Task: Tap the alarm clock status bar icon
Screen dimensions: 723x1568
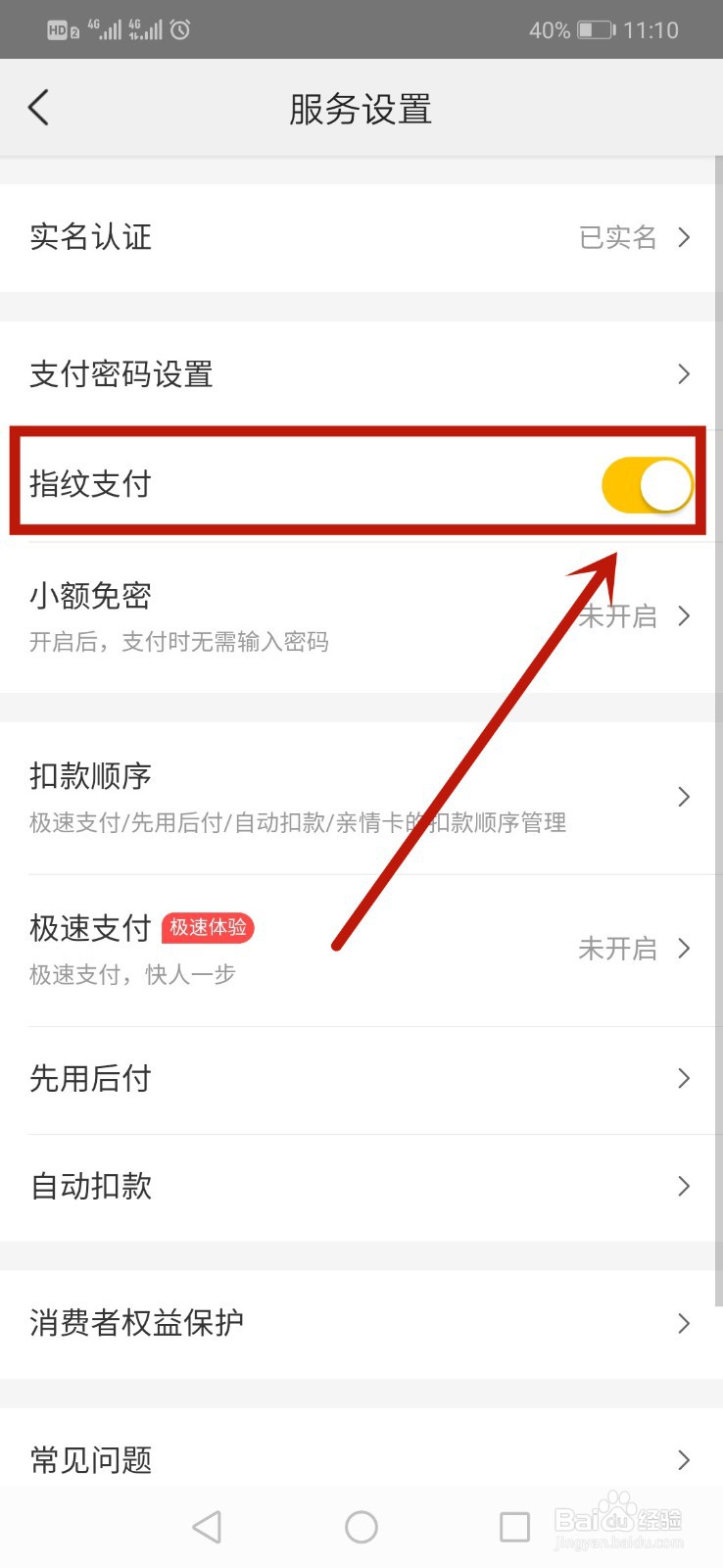Action: [x=179, y=29]
